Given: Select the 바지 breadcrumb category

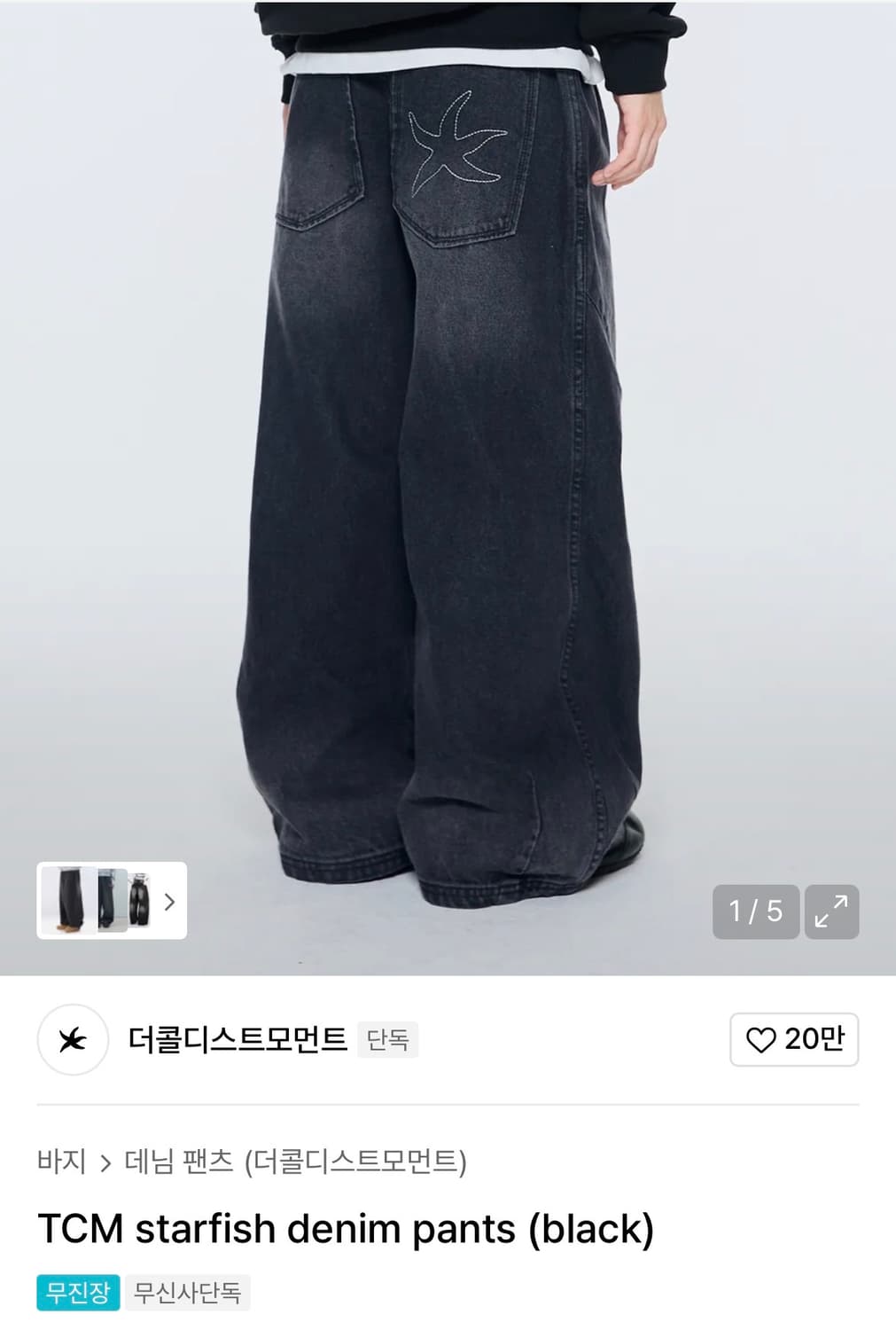Looking at the screenshot, I should tap(63, 1157).
